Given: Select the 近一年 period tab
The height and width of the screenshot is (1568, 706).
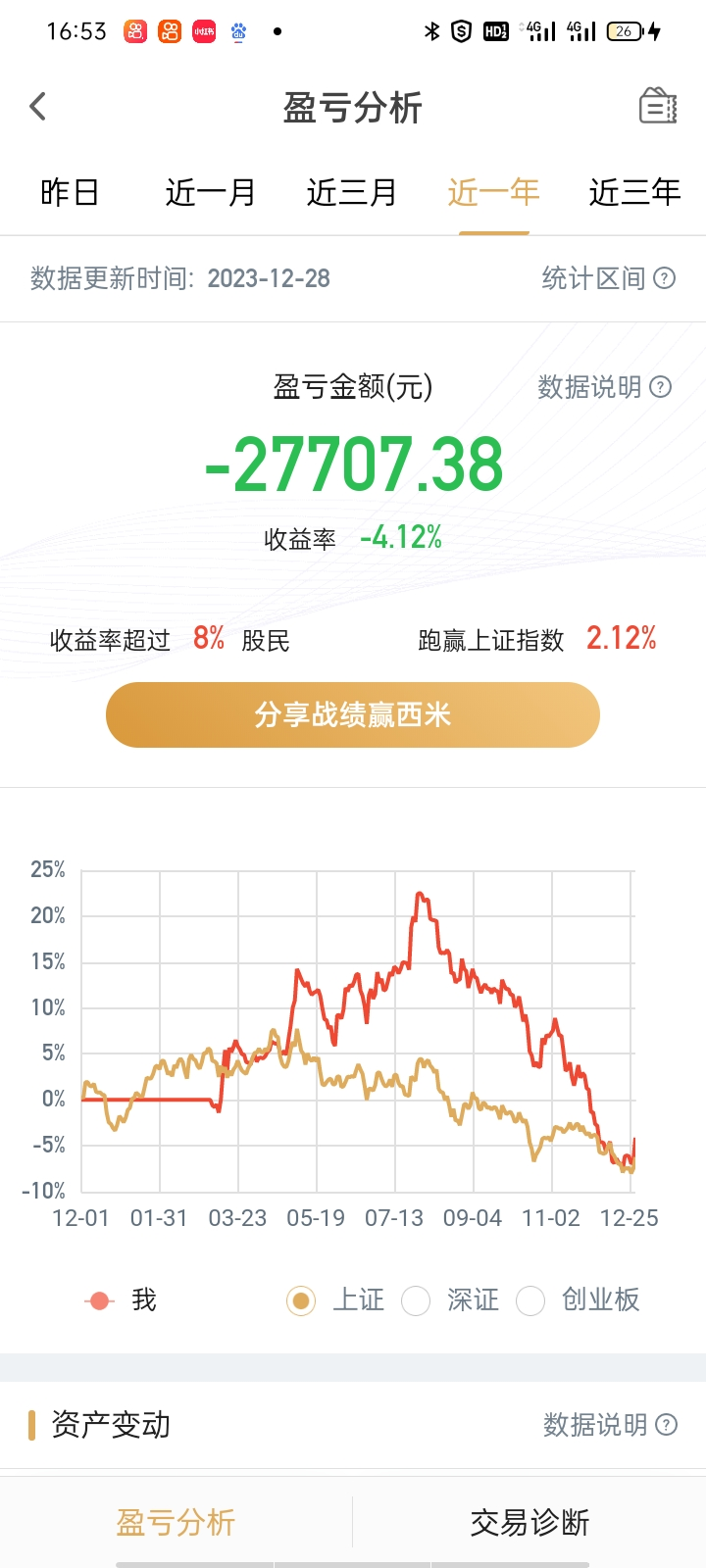Looking at the screenshot, I should 493,193.
